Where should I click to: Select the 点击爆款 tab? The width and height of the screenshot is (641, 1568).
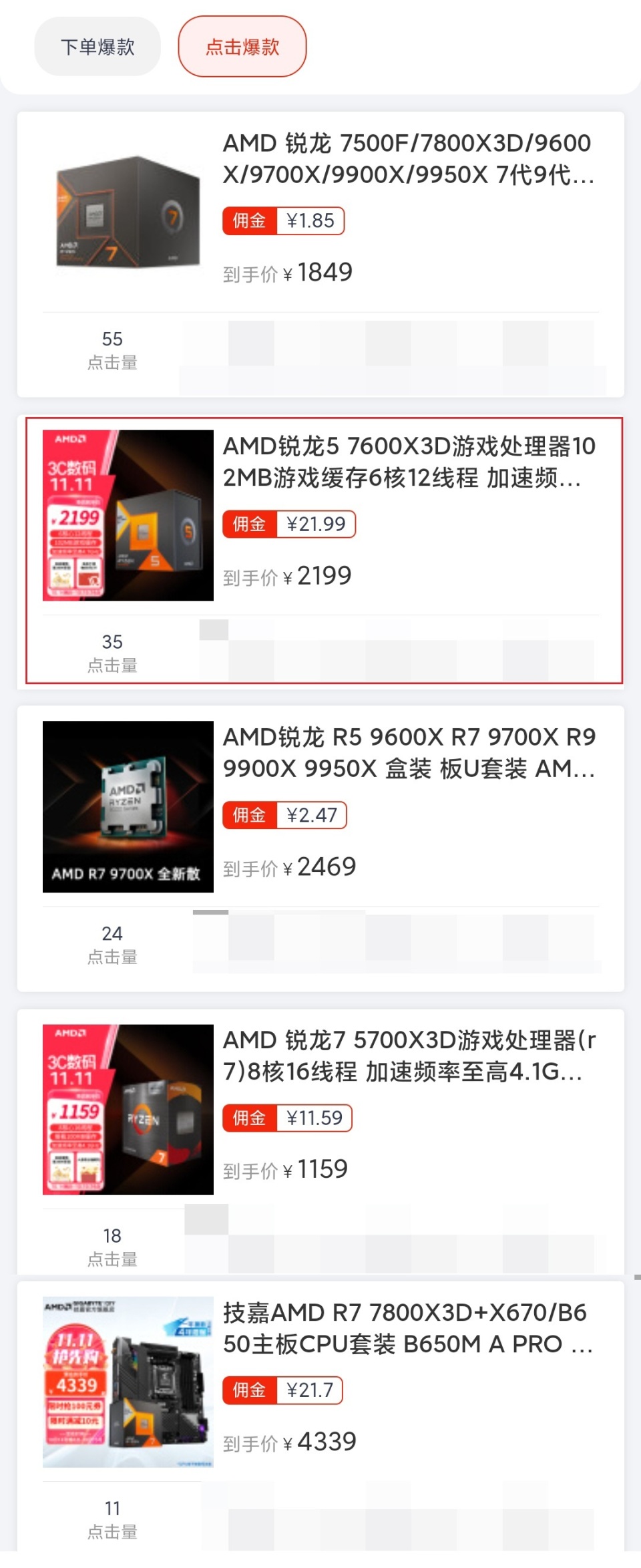tap(243, 45)
